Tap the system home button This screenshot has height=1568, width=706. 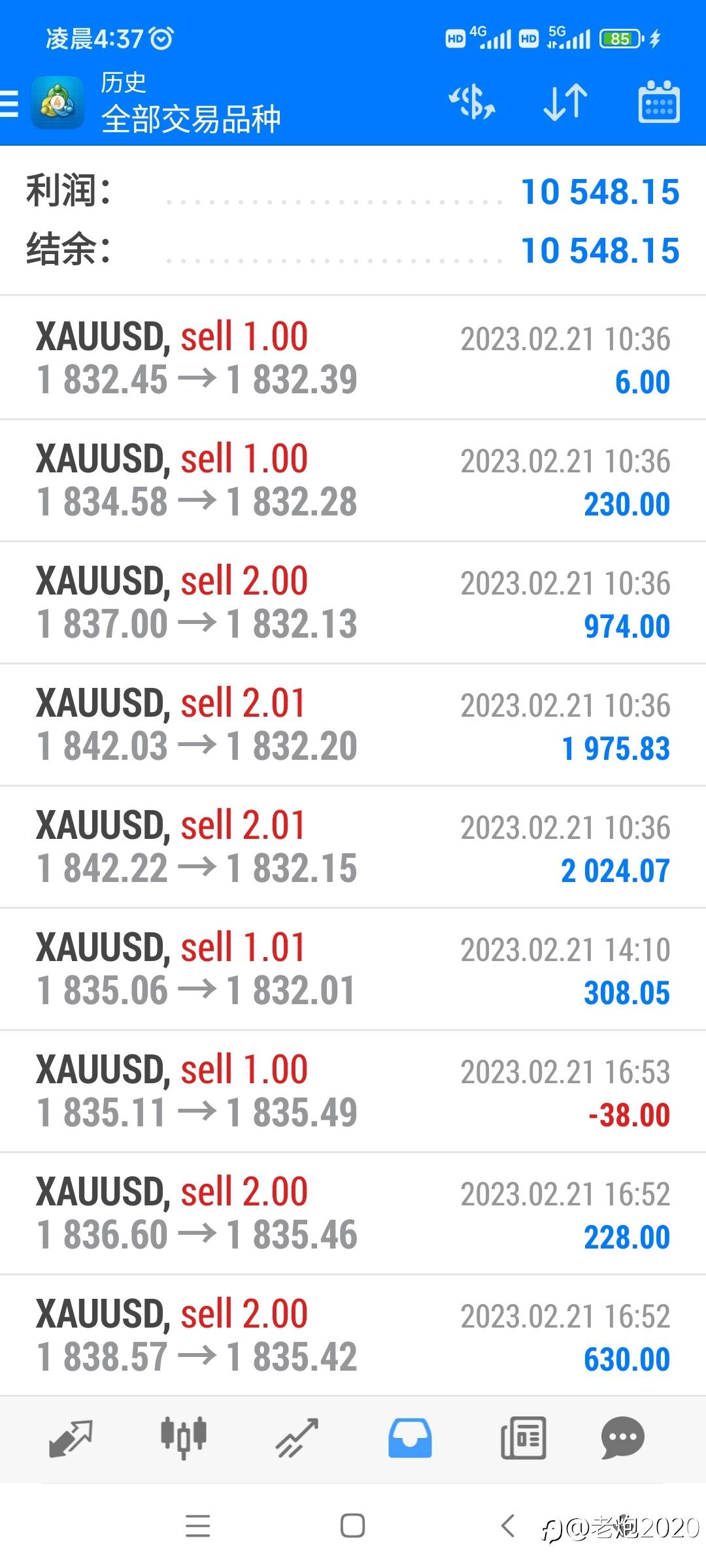point(352,1526)
